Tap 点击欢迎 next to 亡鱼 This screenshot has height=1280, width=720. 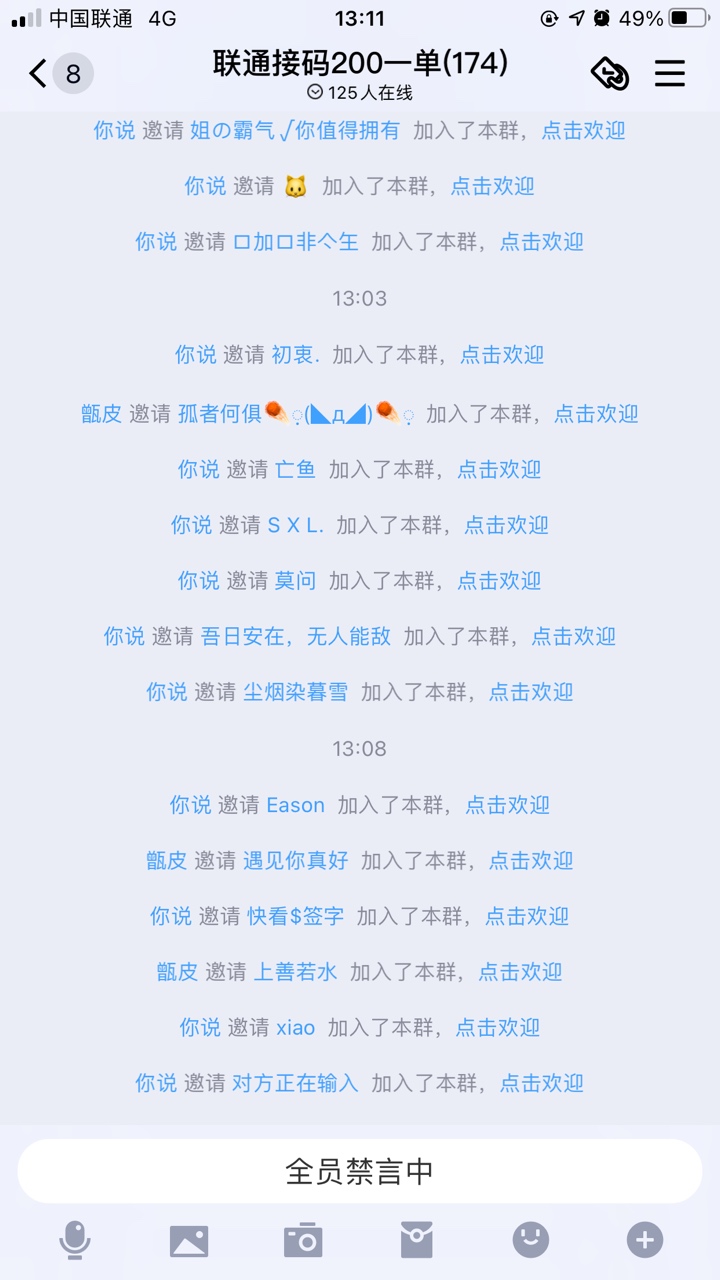tap(499, 469)
